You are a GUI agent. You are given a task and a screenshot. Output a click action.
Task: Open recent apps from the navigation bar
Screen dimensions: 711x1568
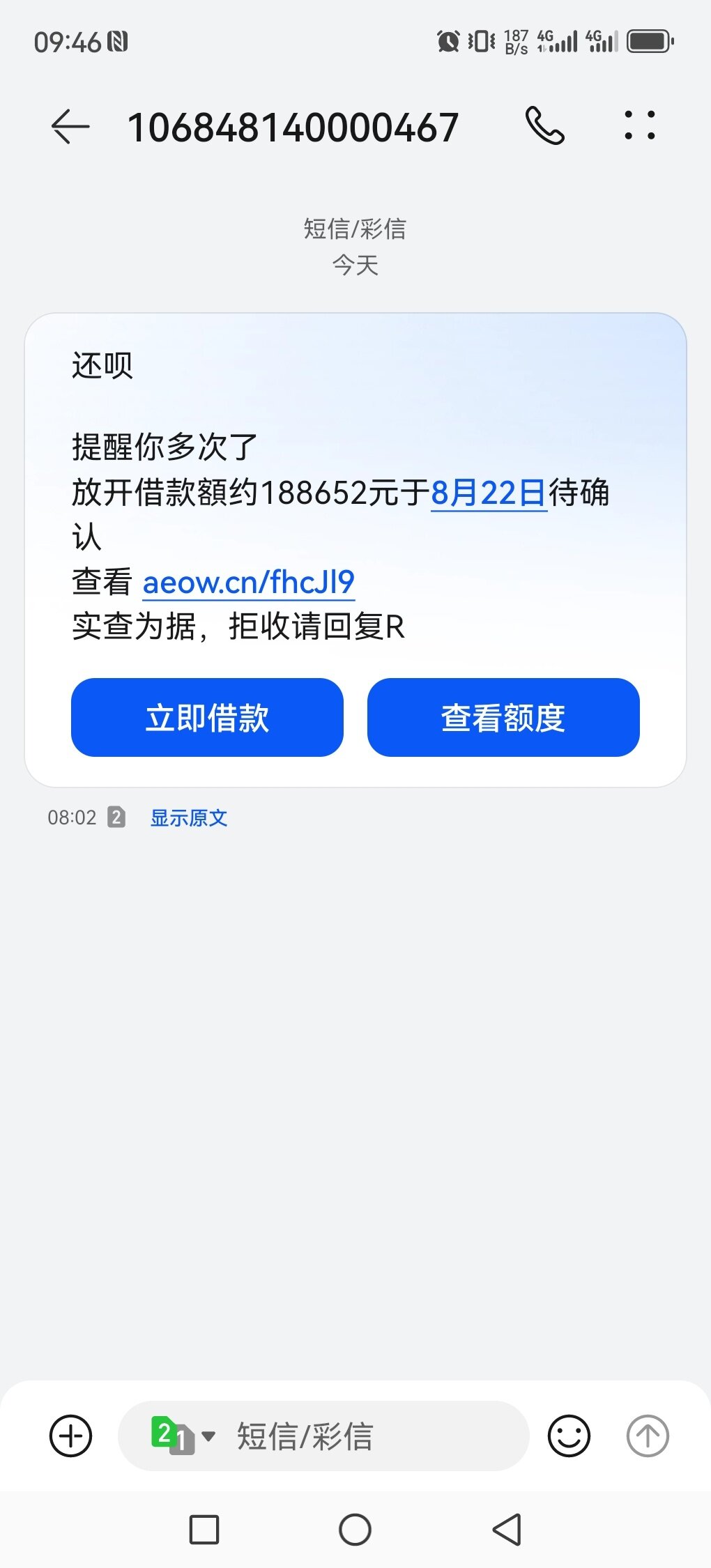coord(204,1530)
